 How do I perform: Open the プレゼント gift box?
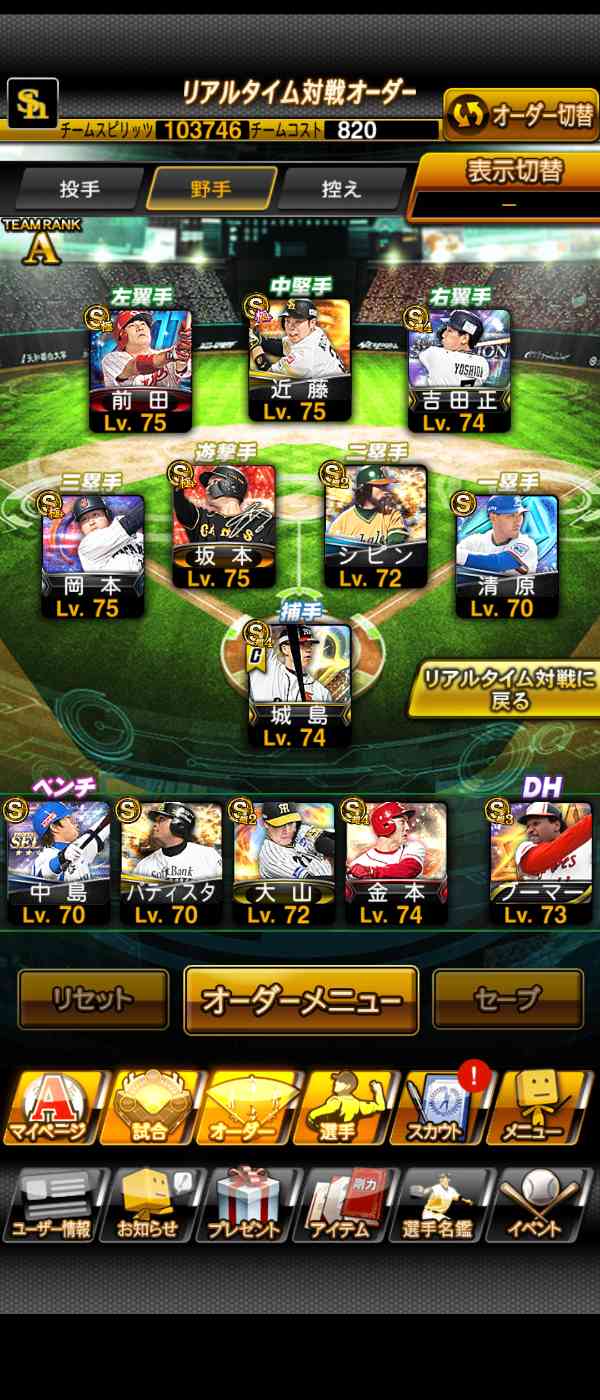(x=243, y=1204)
